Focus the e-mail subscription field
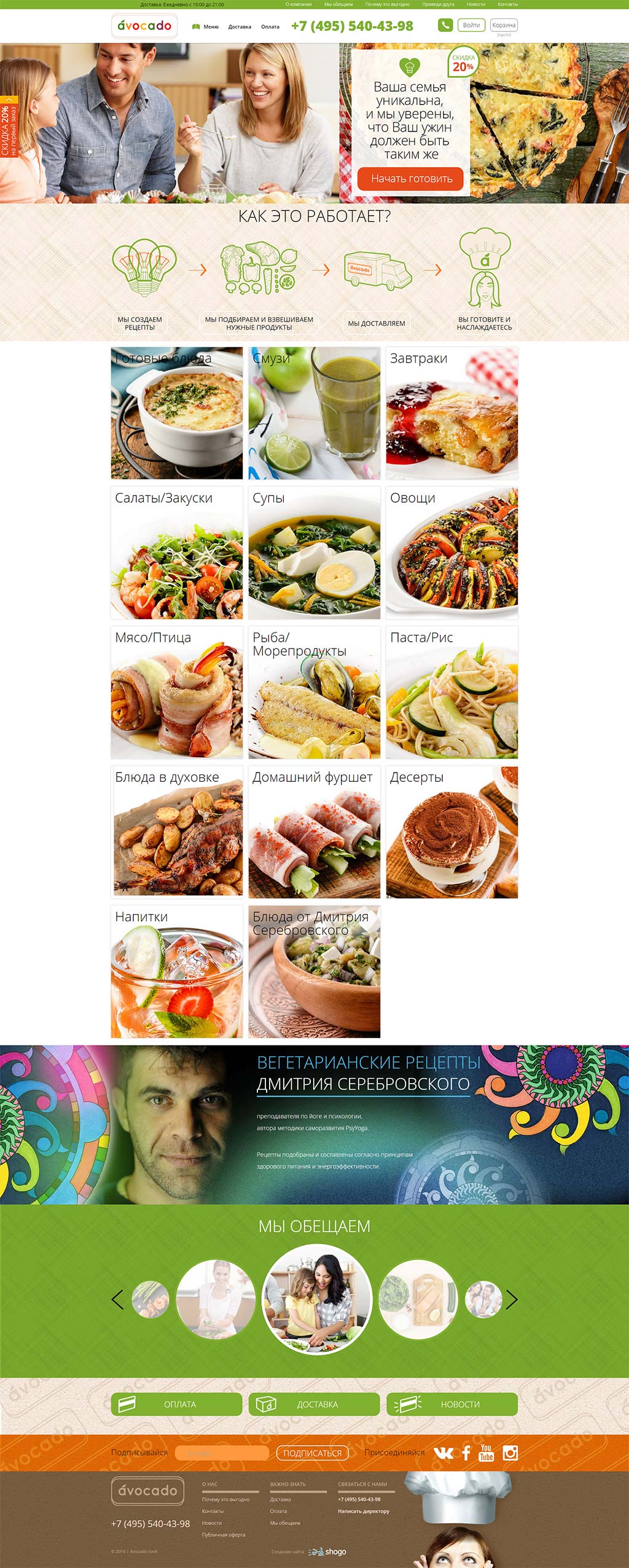This screenshot has width=629, height=1568. point(222,1453)
